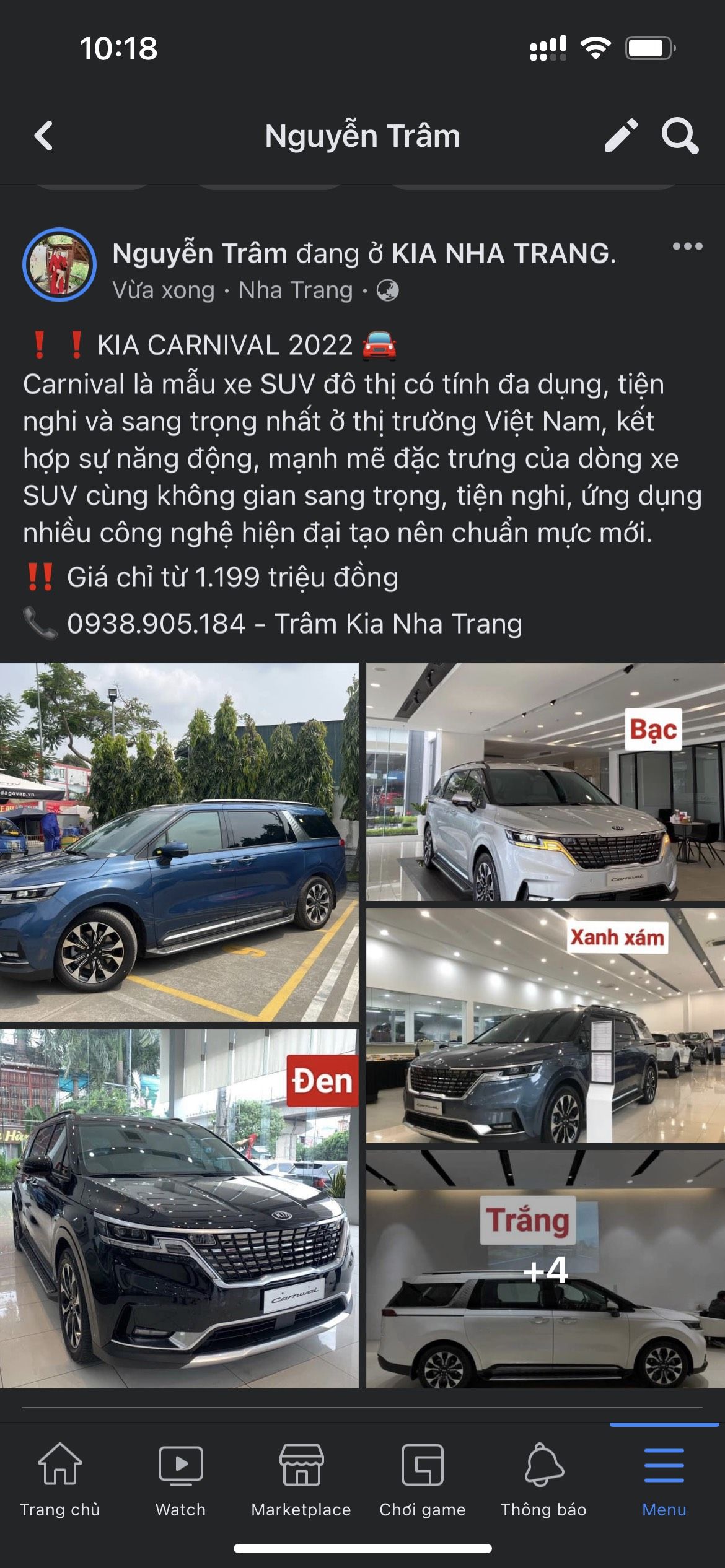Image resolution: width=725 pixels, height=1568 pixels.
Task: Open Nguyễn Trâm's profile picture on the post
Action: pos(59,265)
